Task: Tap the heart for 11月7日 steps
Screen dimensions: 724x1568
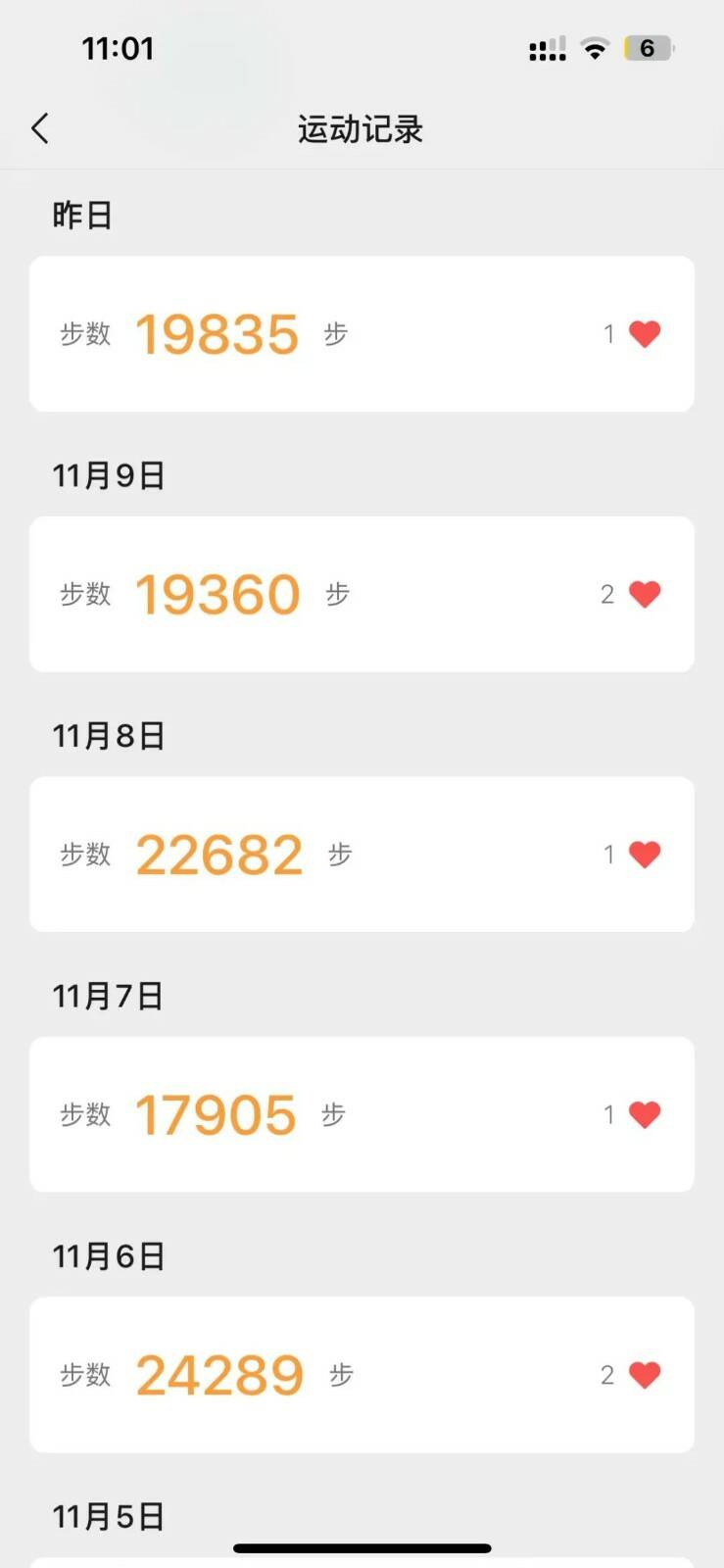Action: point(645,1114)
